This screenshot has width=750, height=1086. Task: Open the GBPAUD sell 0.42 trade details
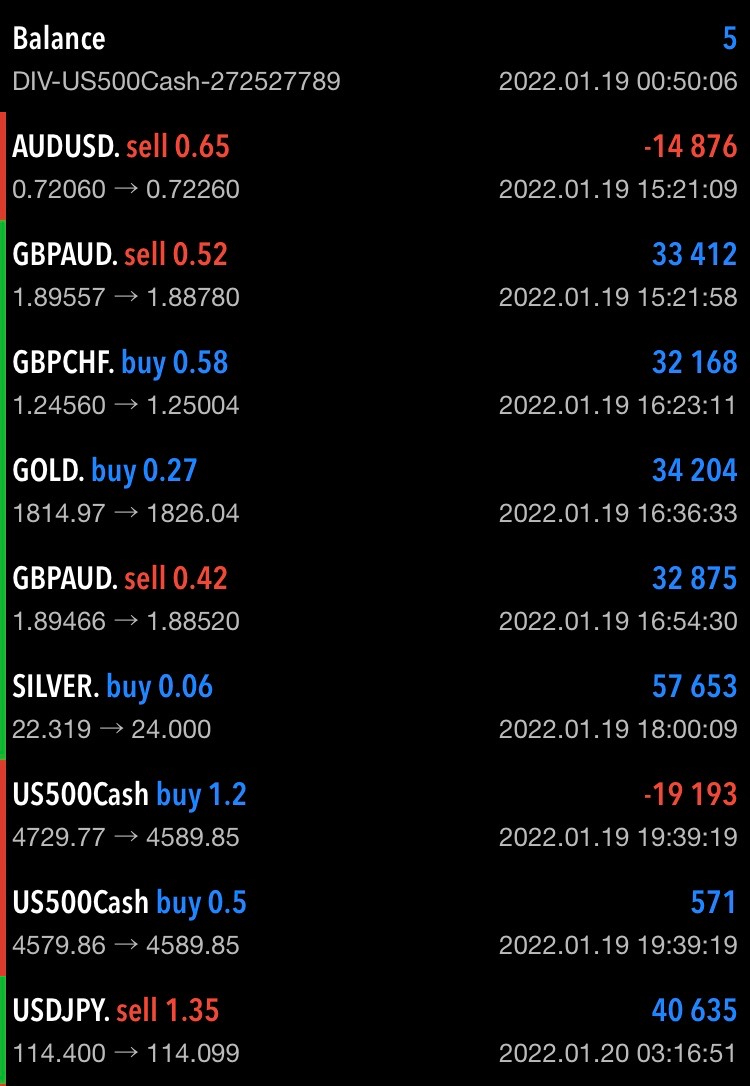(375, 598)
